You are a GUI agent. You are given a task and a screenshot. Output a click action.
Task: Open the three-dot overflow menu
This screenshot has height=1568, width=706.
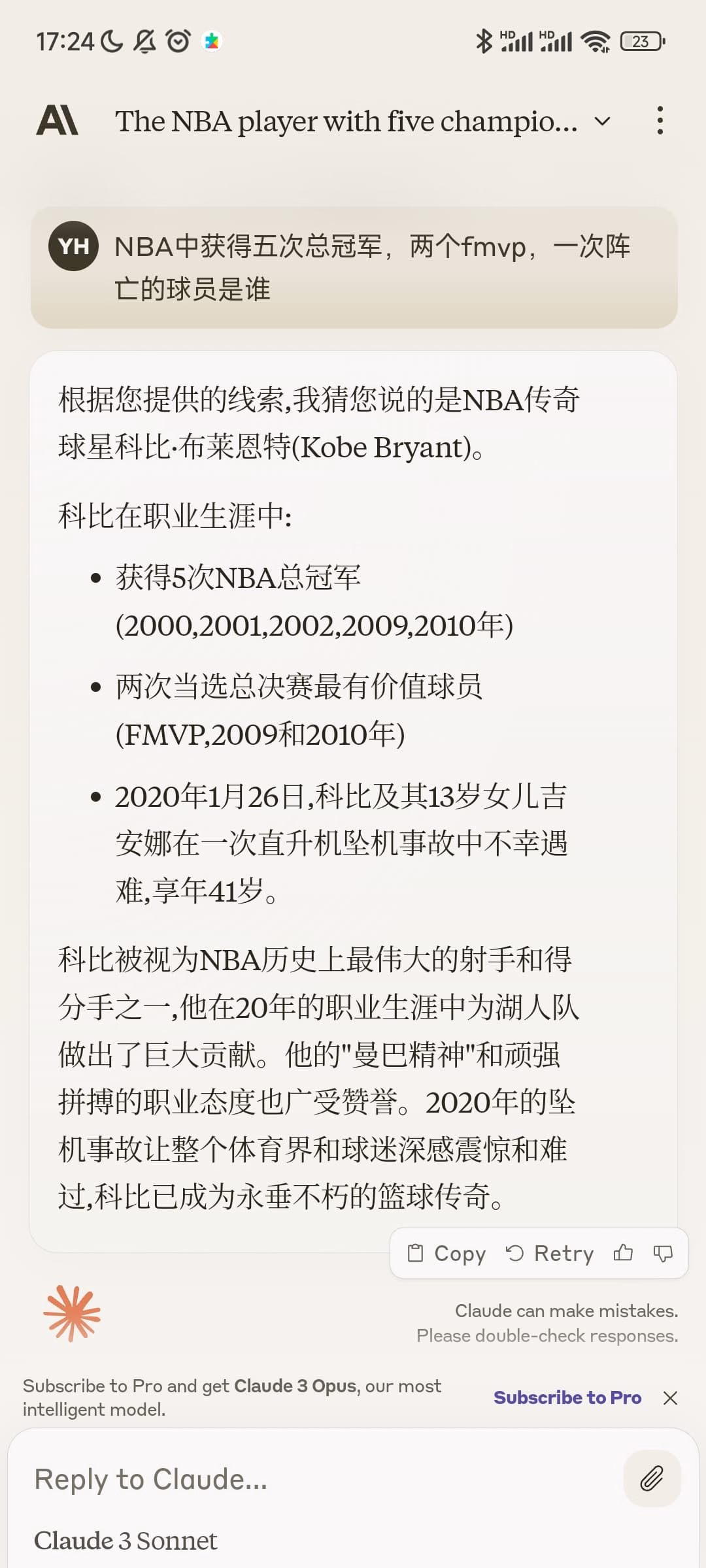660,121
